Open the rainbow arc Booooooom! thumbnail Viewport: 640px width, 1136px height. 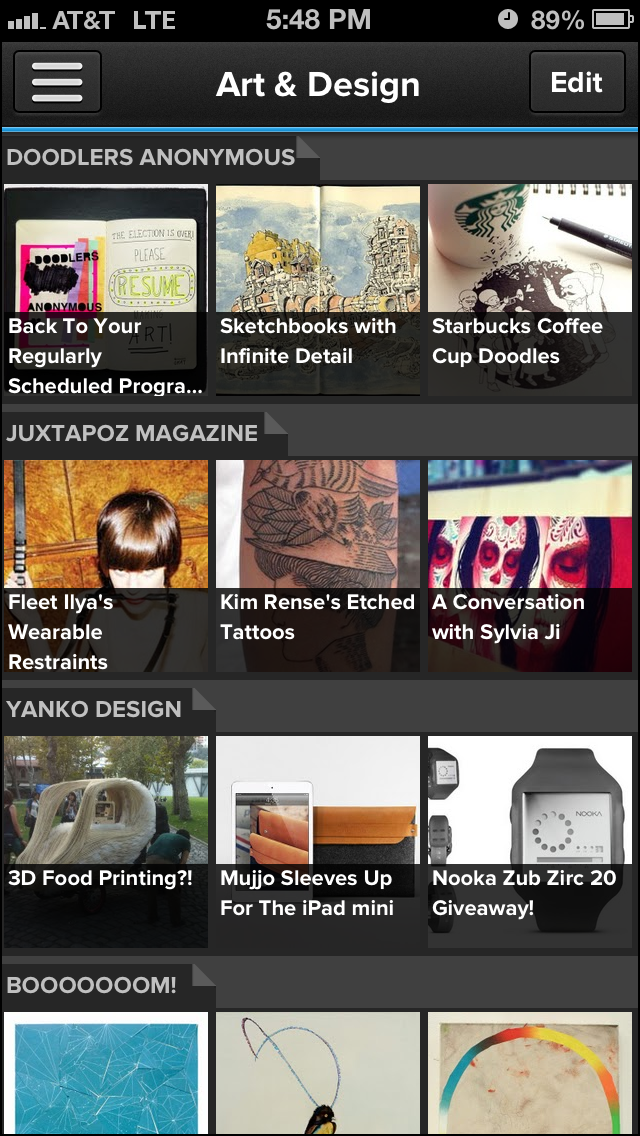click(x=530, y=1072)
